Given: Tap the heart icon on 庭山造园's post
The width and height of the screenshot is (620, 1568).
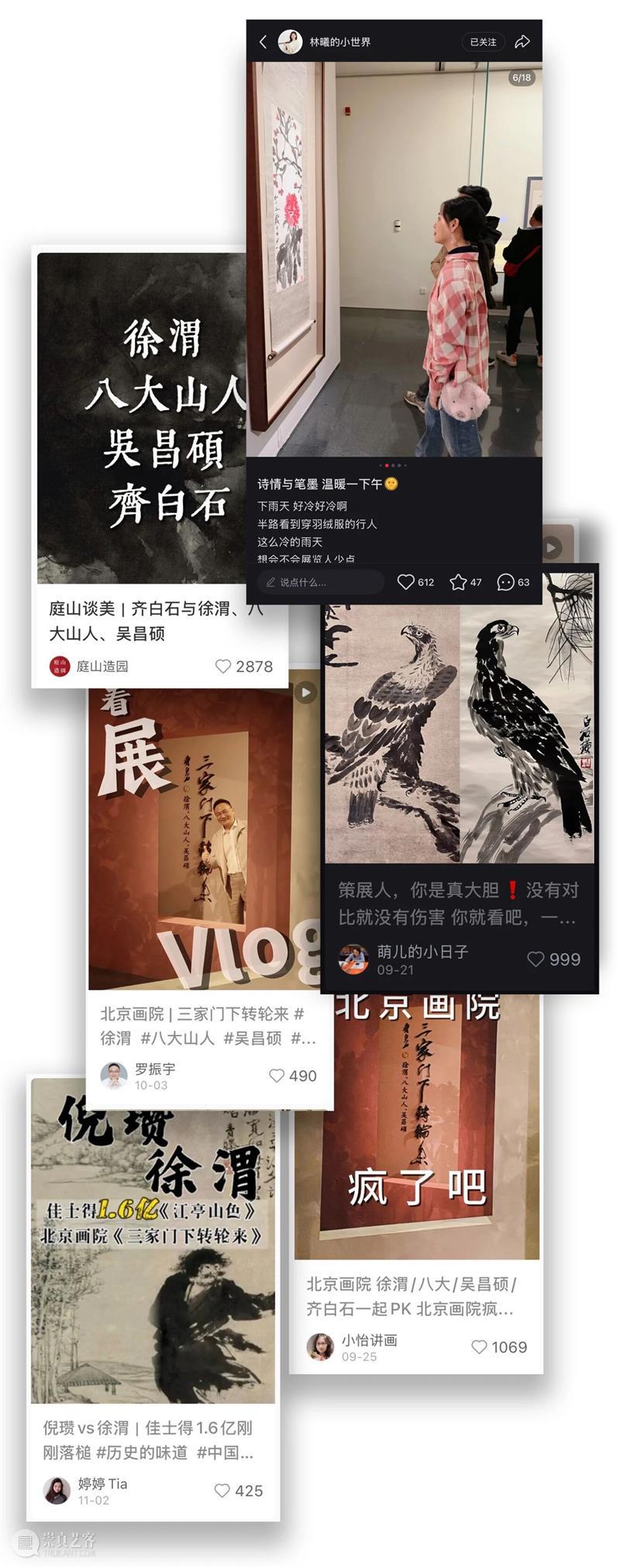Looking at the screenshot, I should click(x=221, y=665).
